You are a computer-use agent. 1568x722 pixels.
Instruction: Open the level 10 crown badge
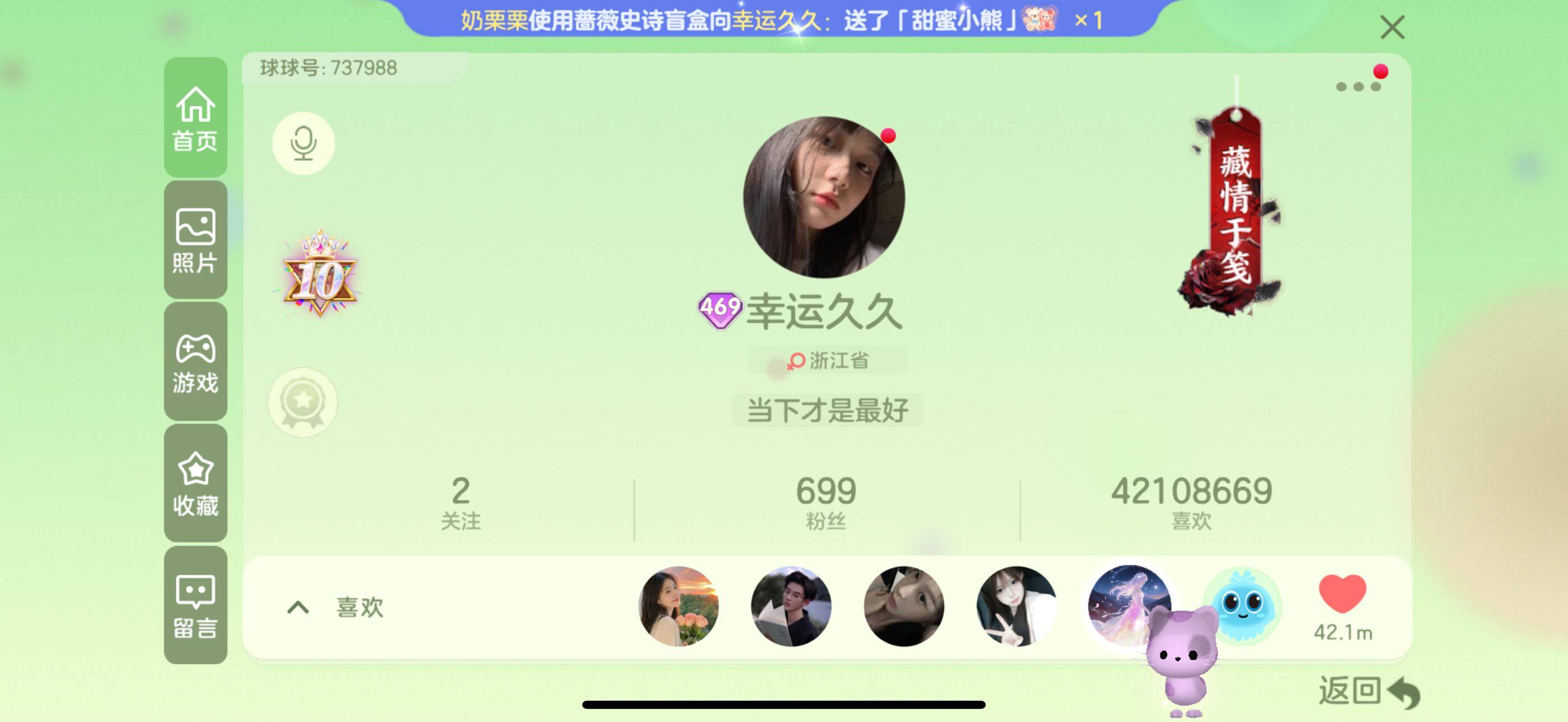(x=320, y=274)
